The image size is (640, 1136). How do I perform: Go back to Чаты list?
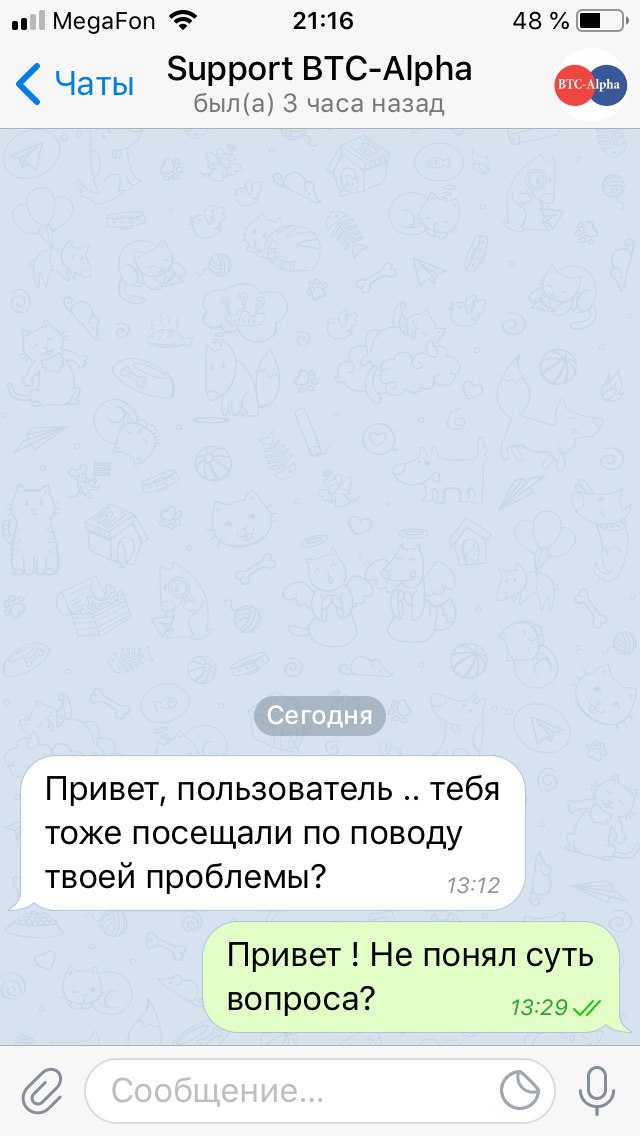point(75,84)
